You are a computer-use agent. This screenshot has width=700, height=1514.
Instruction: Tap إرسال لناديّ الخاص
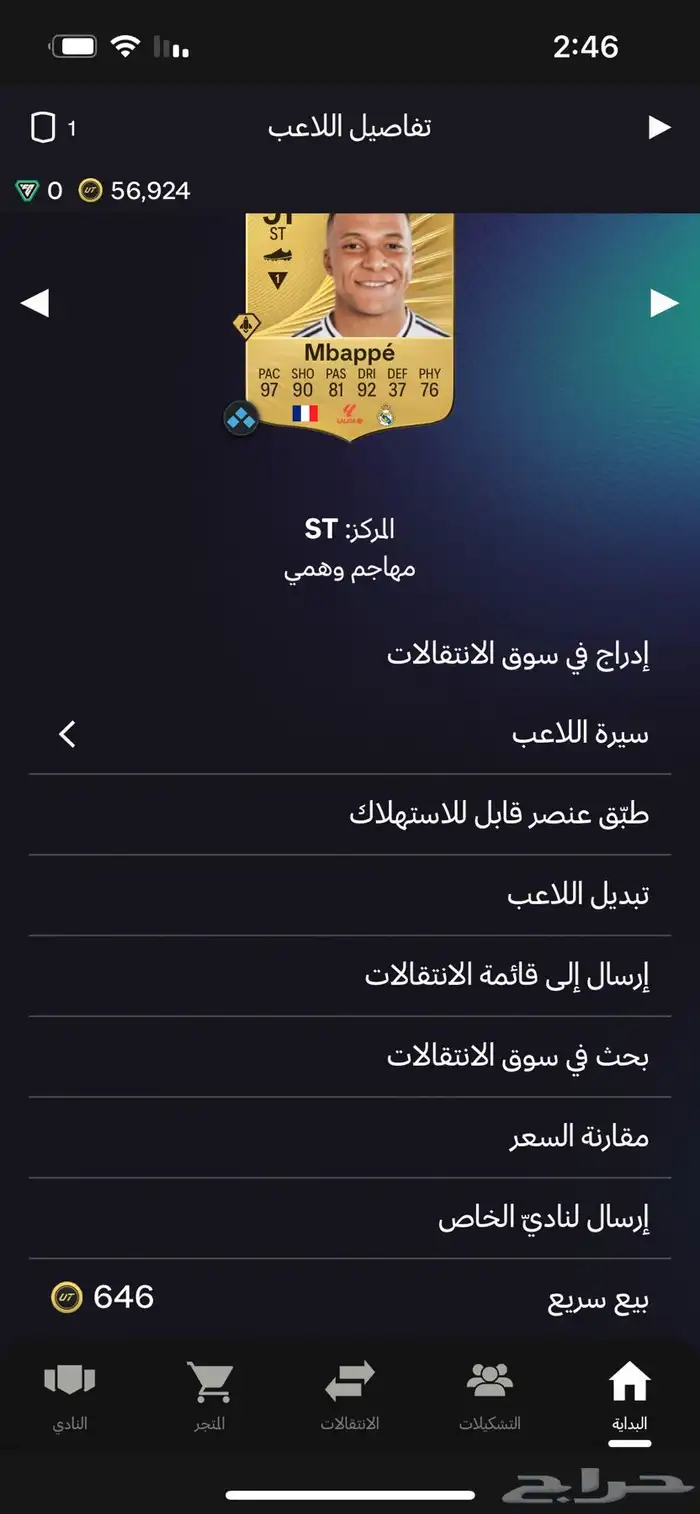coord(350,1217)
